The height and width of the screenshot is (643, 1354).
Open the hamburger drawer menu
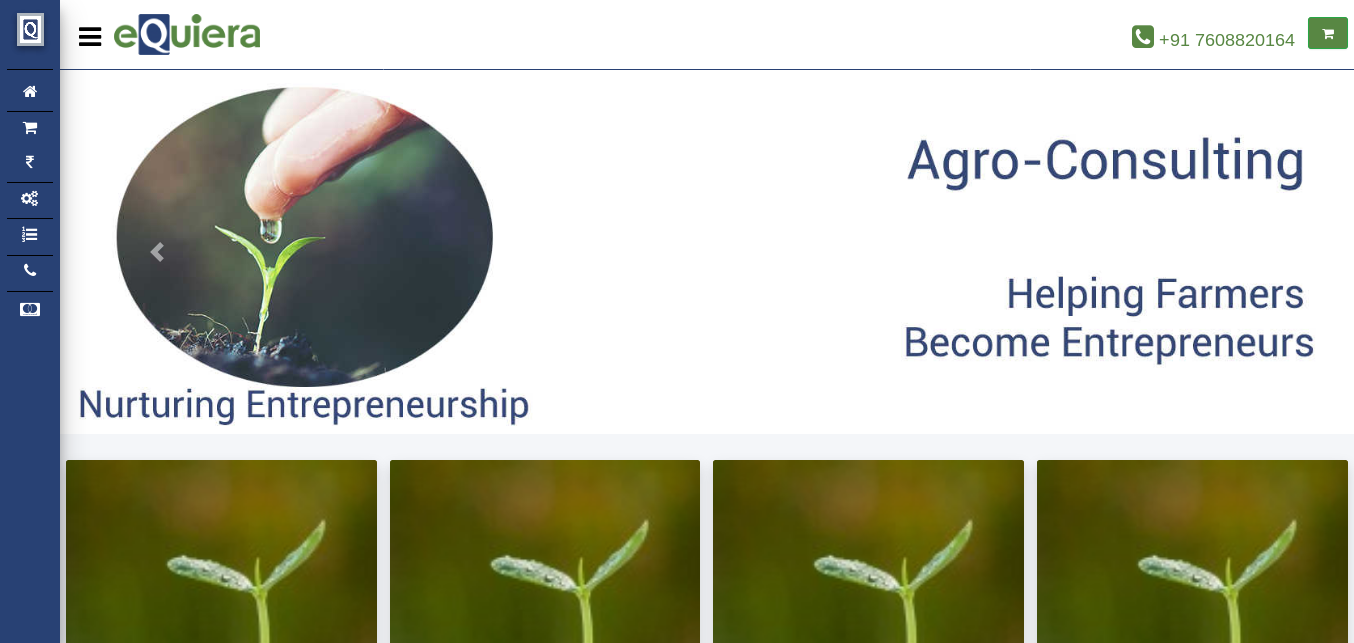[x=90, y=37]
